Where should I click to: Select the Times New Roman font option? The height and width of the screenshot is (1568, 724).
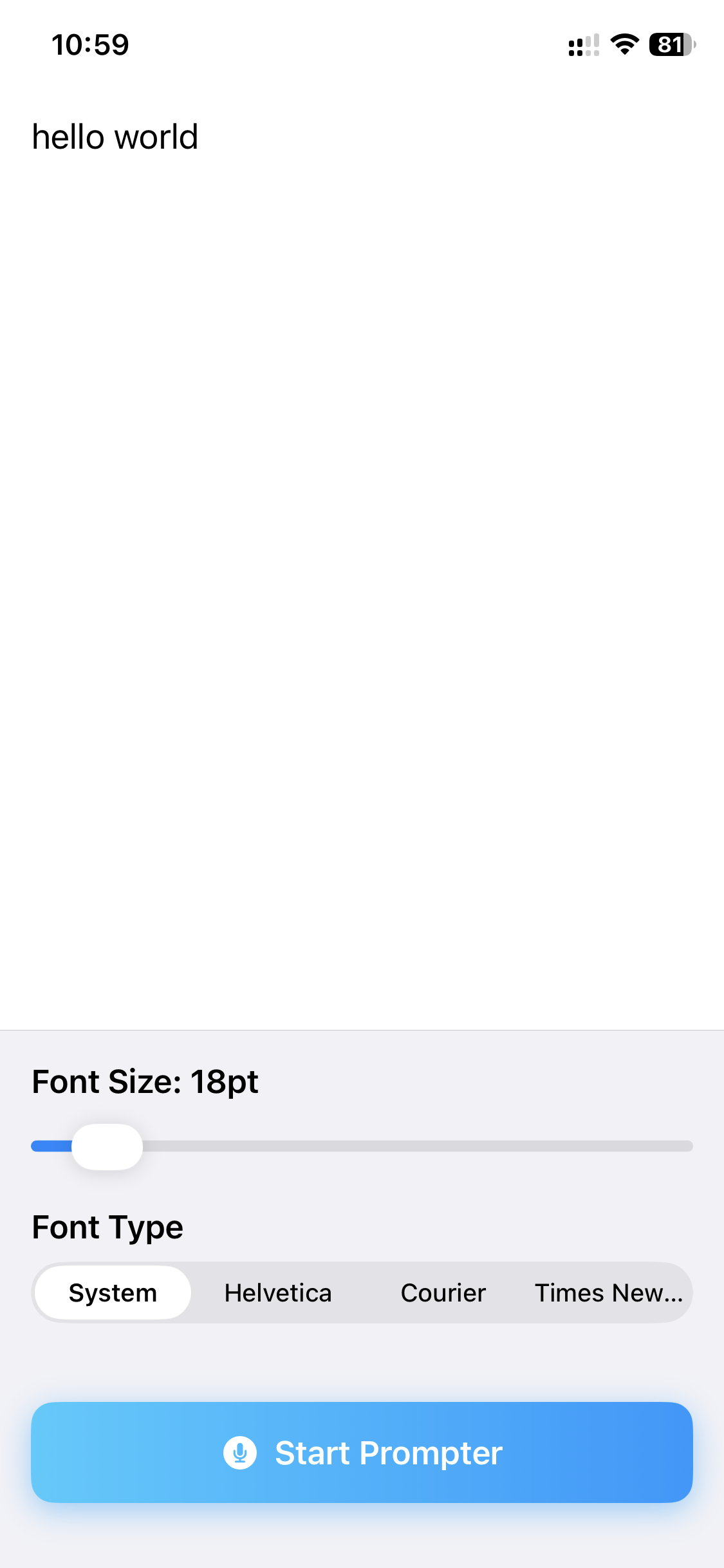[608, 1293]
